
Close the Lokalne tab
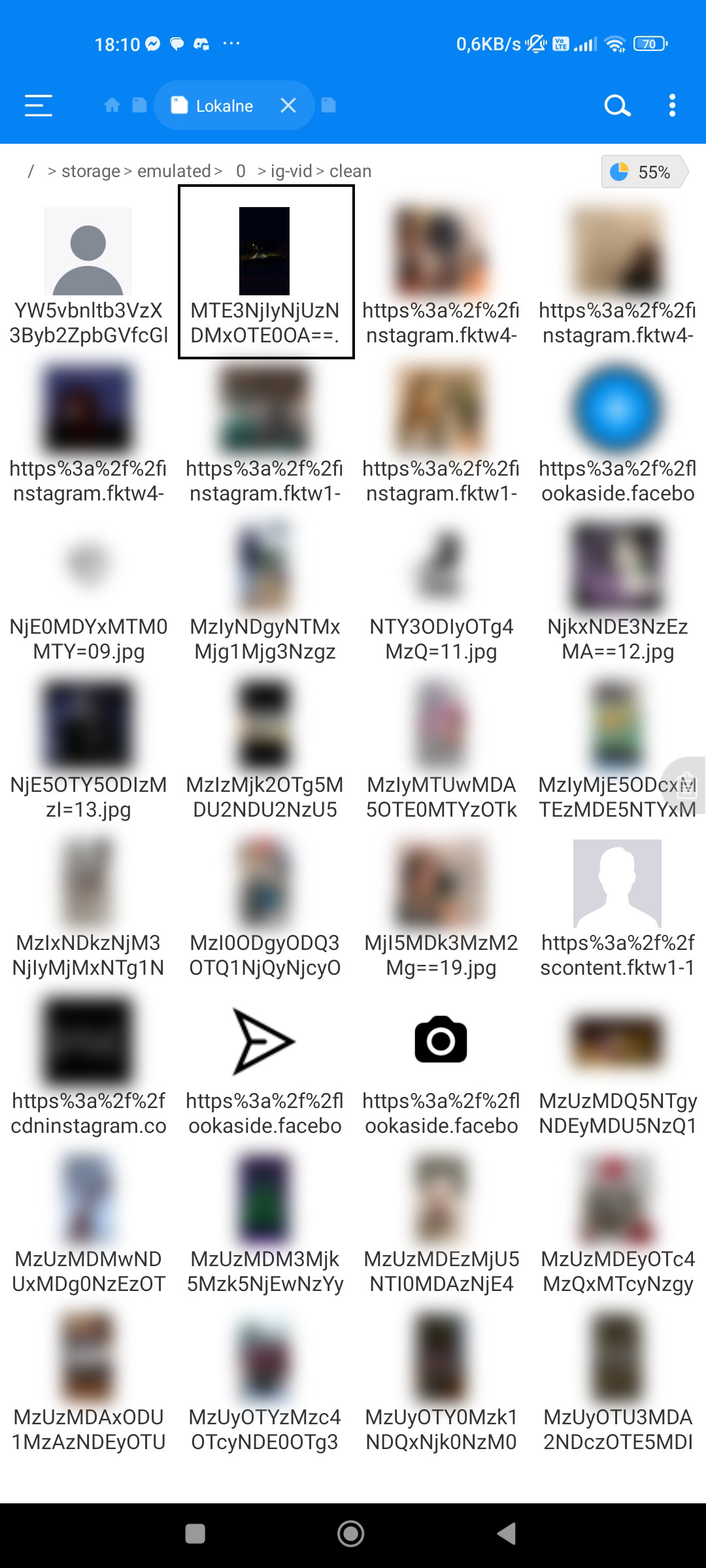288,105
